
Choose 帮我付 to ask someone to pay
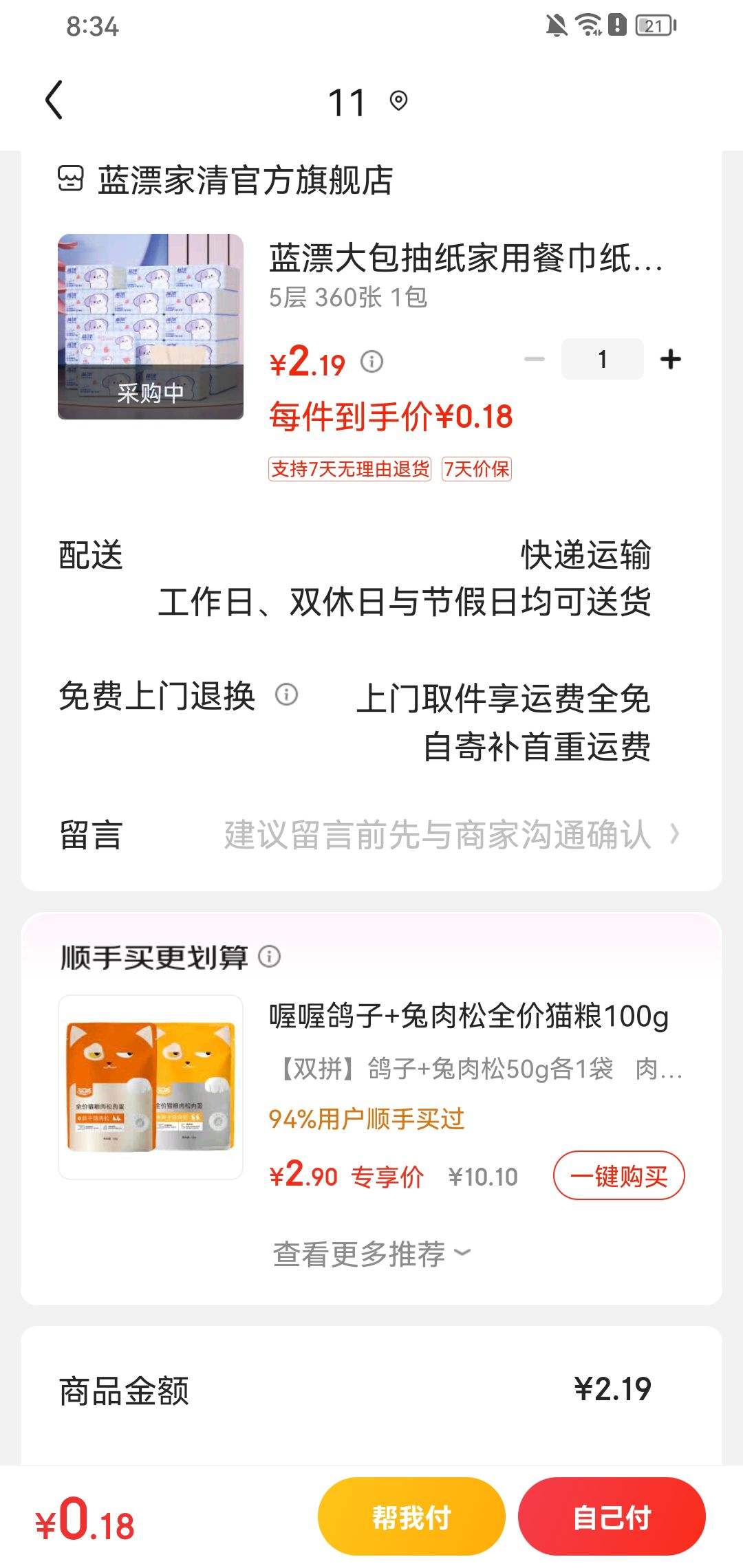(411, 1516)
